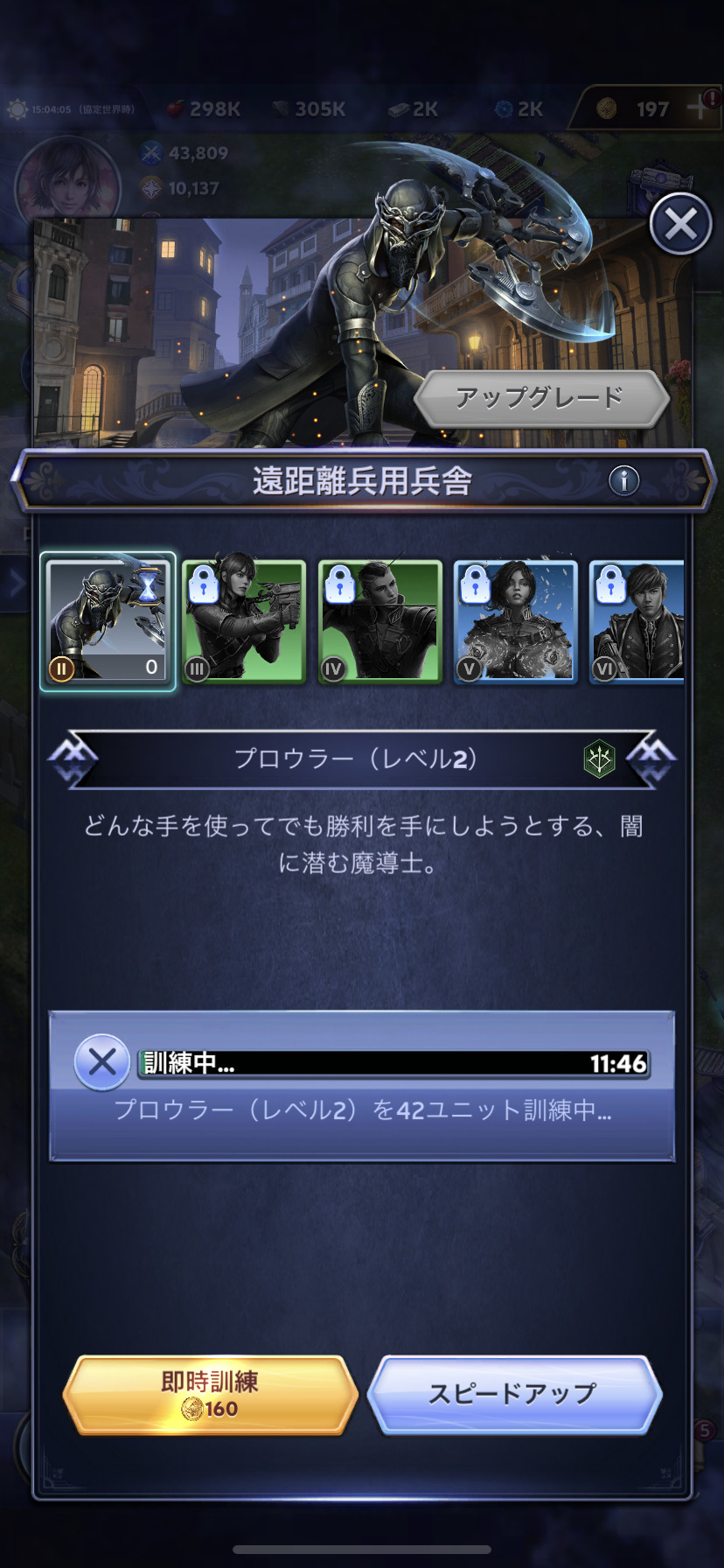Open barracks info icon
This screenshot has height=1568, width=724.
point(623,480)
